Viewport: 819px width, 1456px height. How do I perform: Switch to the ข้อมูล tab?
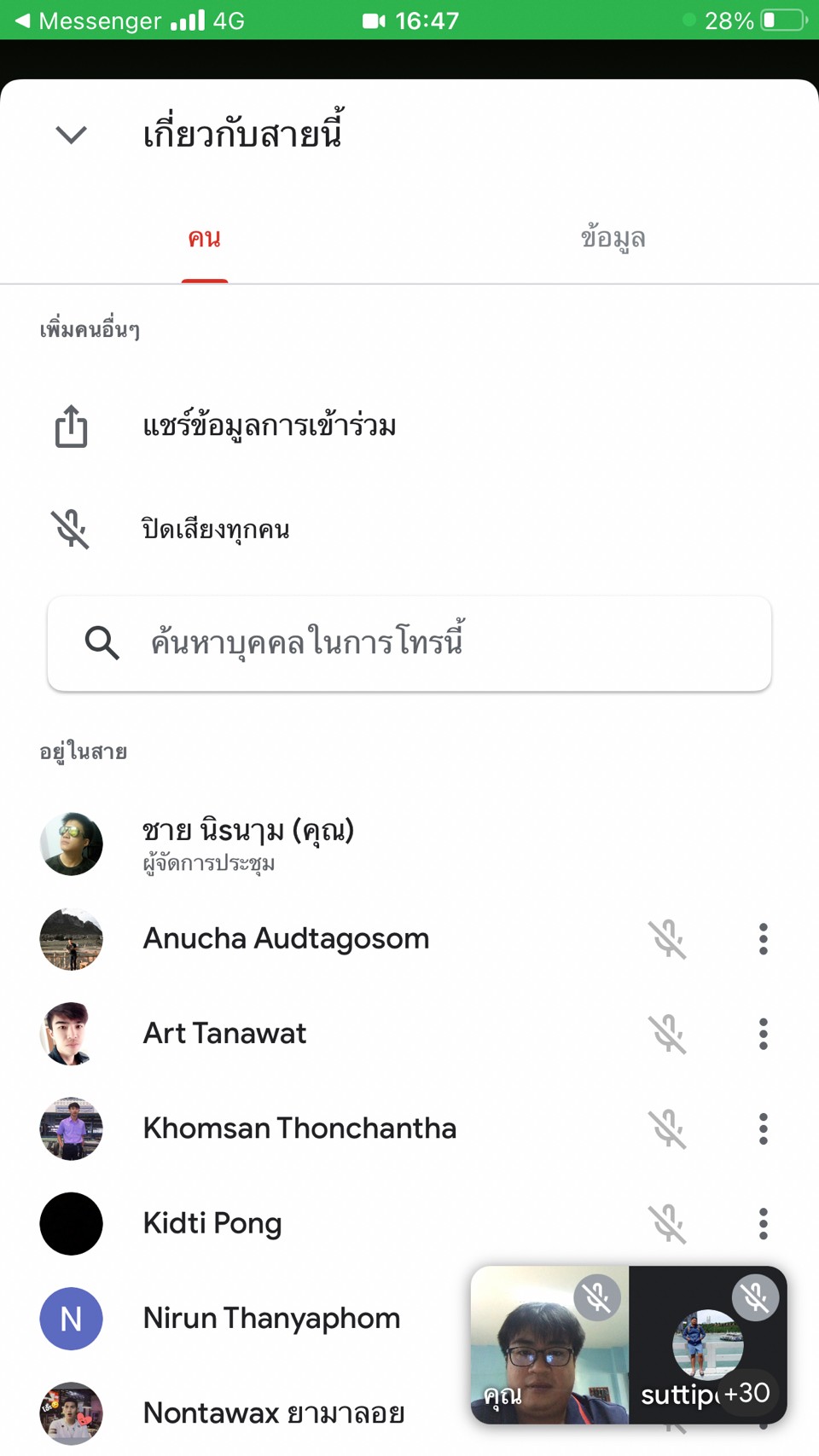(x=613, y=238)
